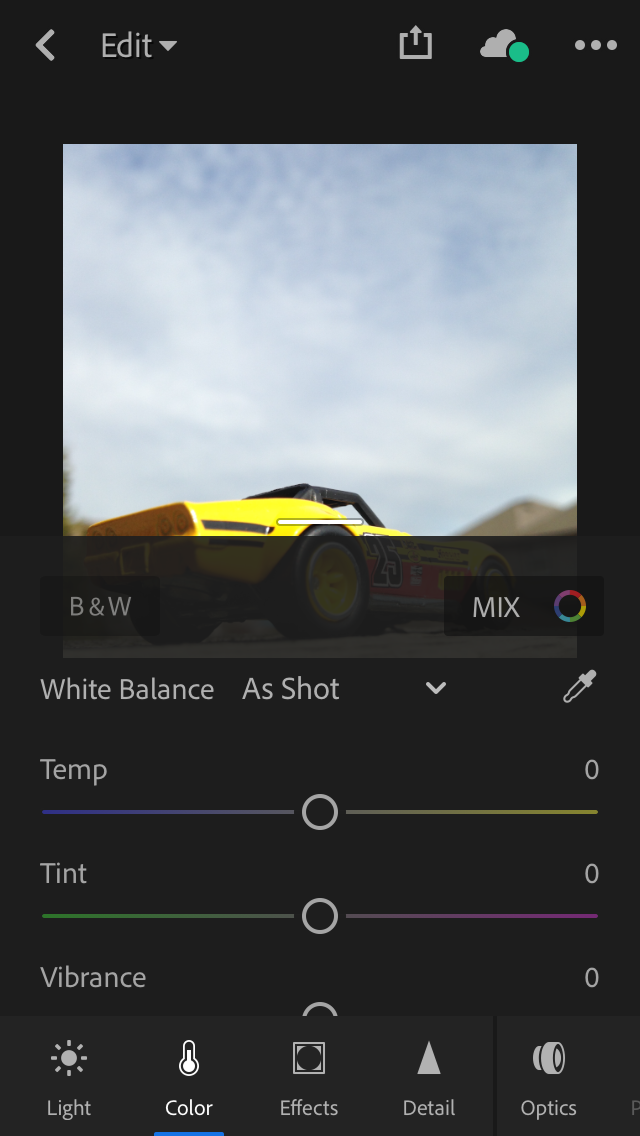Open the Edit dropdown menu
The height and width of the screenshot is (1136, 640).
[138, 46]
